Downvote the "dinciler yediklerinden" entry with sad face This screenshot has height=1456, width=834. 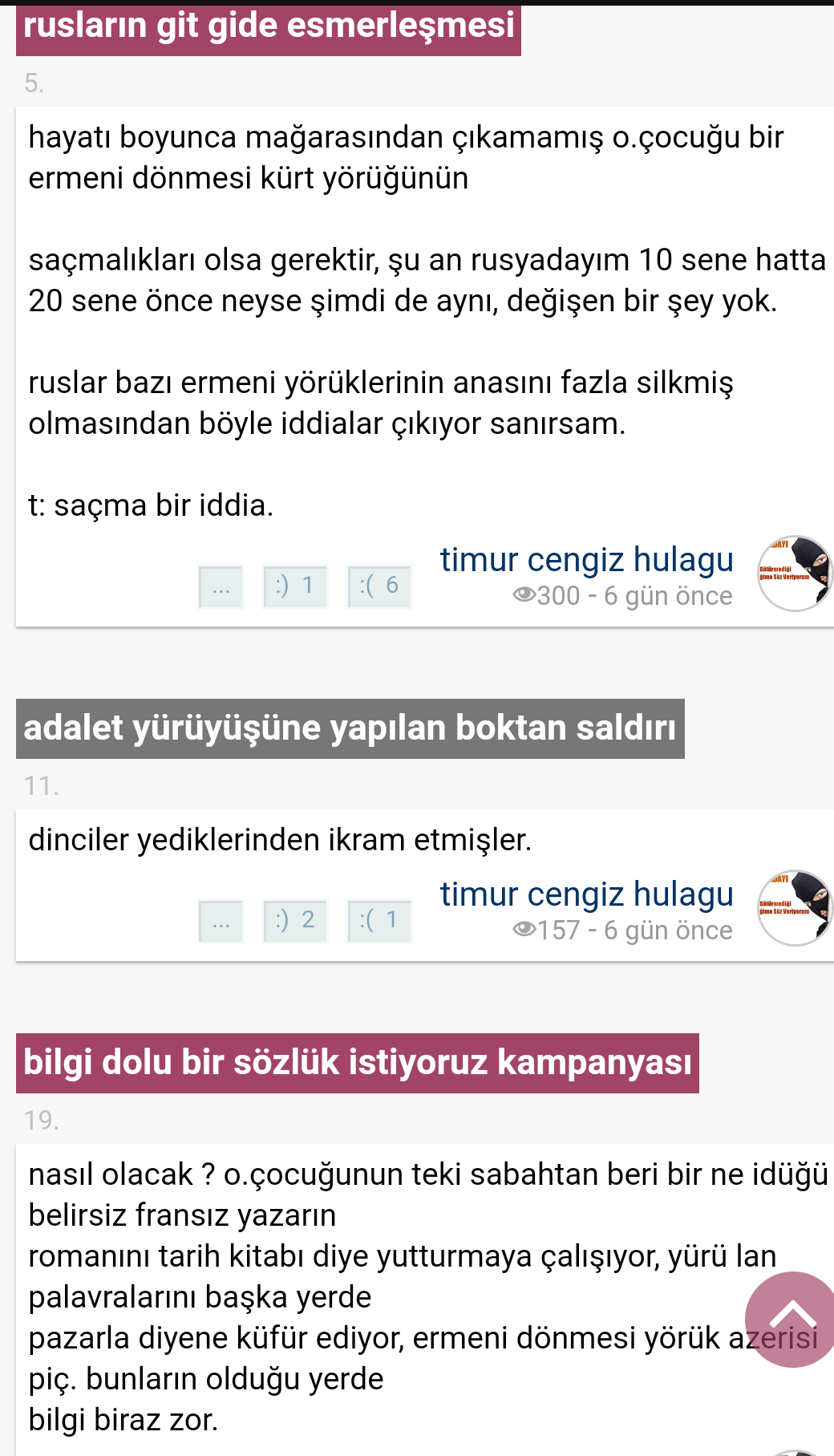[379, 920]
